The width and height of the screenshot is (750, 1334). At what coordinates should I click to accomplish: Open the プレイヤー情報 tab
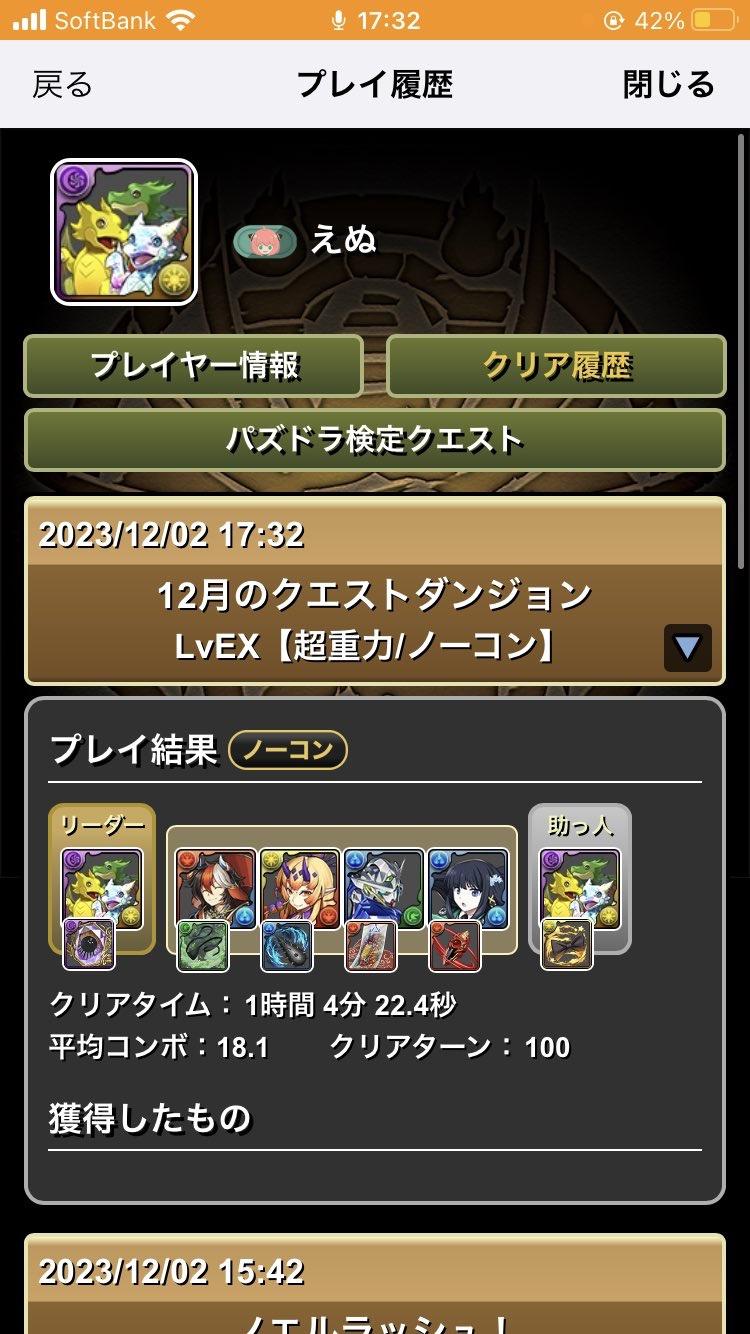click(x=194, y=366)
